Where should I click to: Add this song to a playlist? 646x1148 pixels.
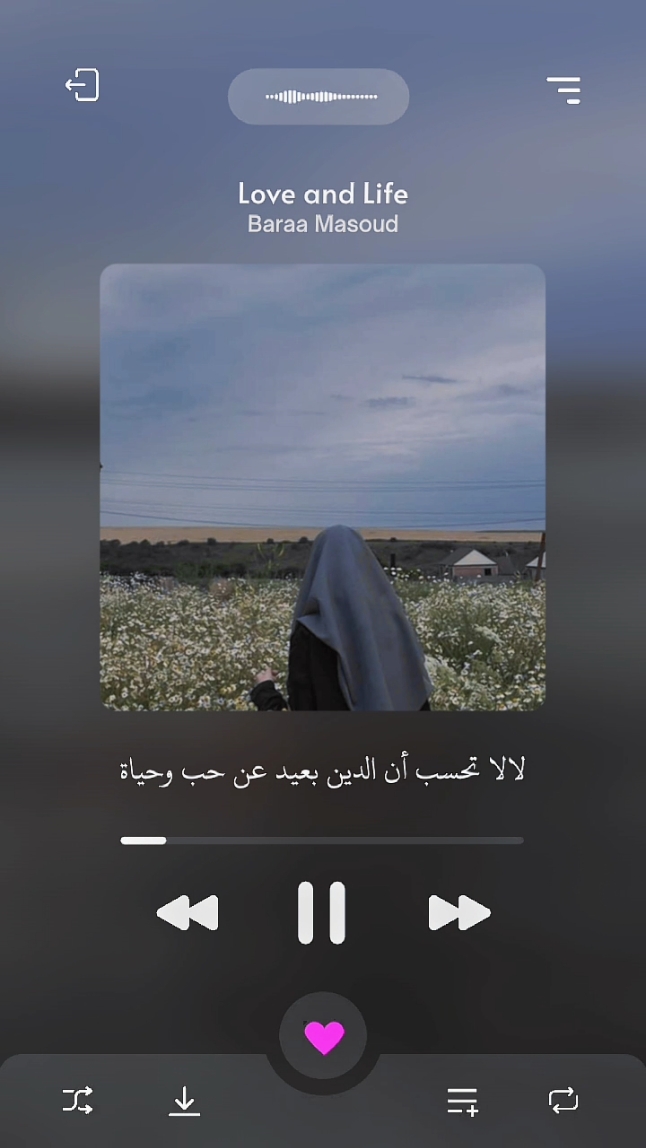click(462, 1101)
